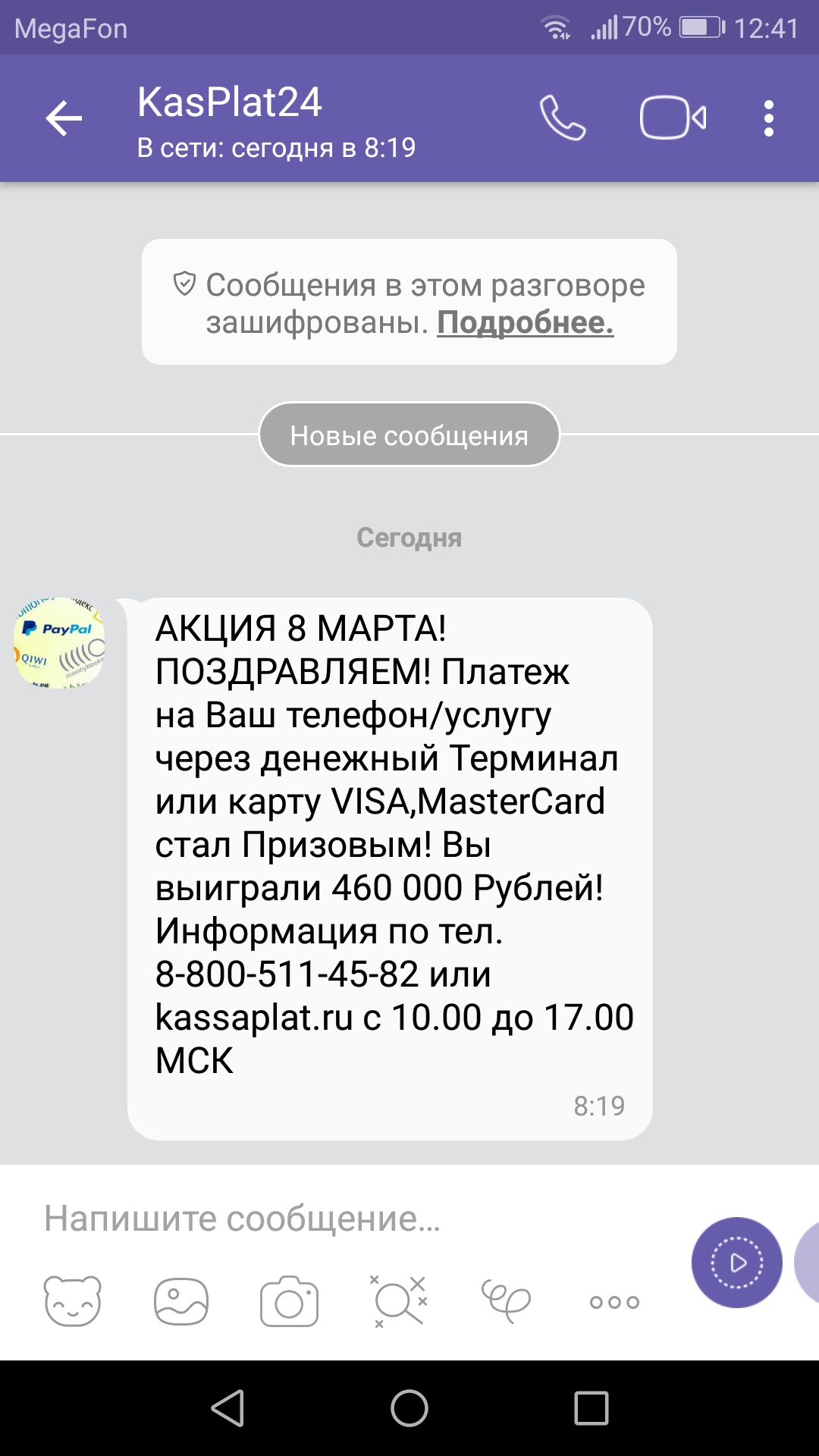
Task: Open the sticker picker bear icon
Action: tap(73, 1301)
